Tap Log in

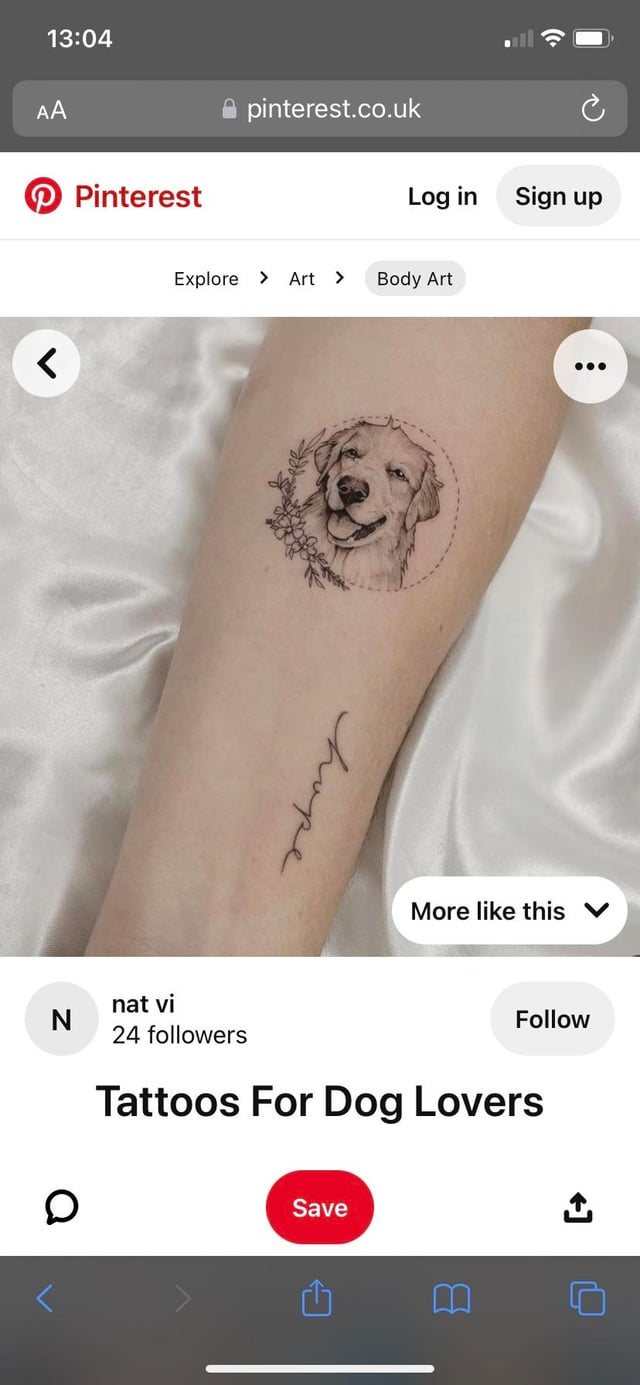(442, 196)
